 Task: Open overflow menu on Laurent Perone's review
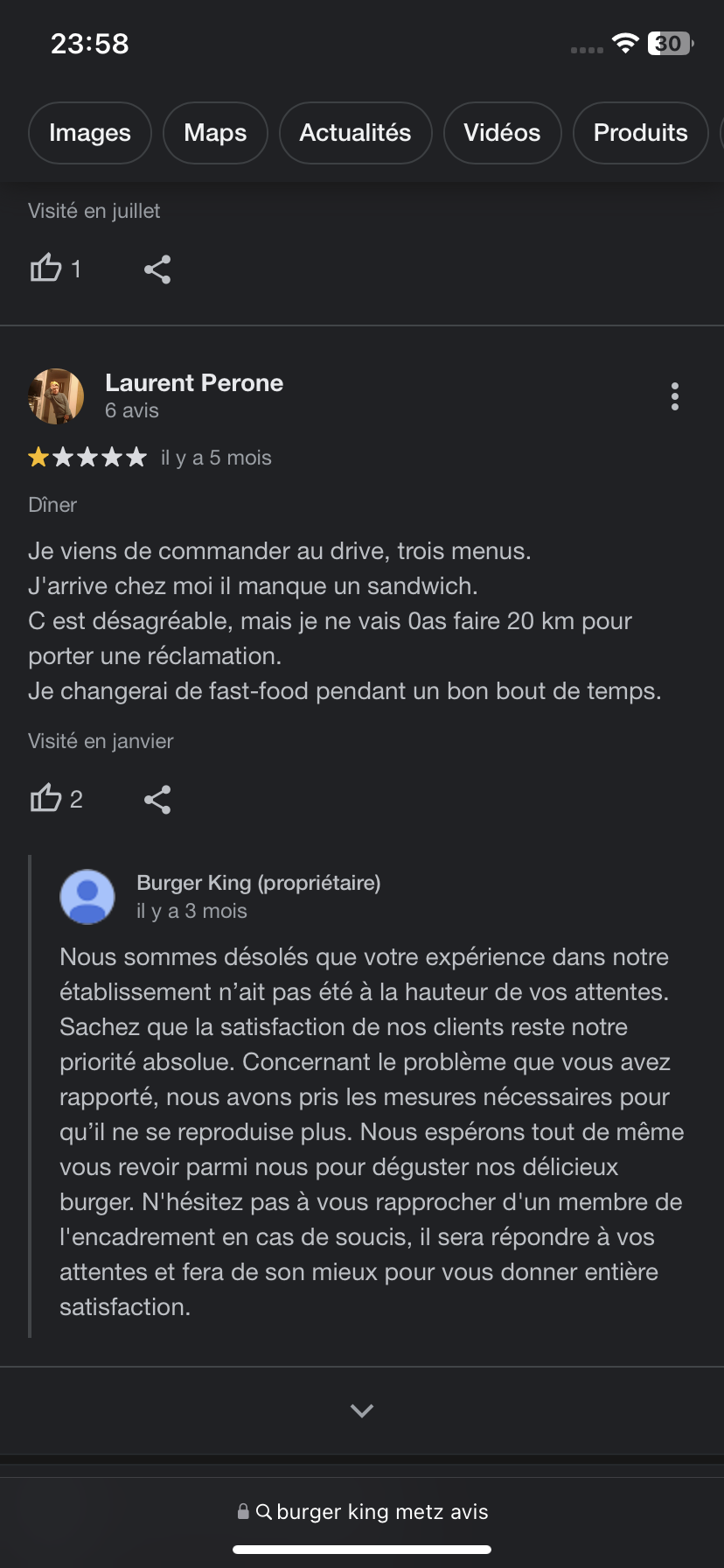674,396
